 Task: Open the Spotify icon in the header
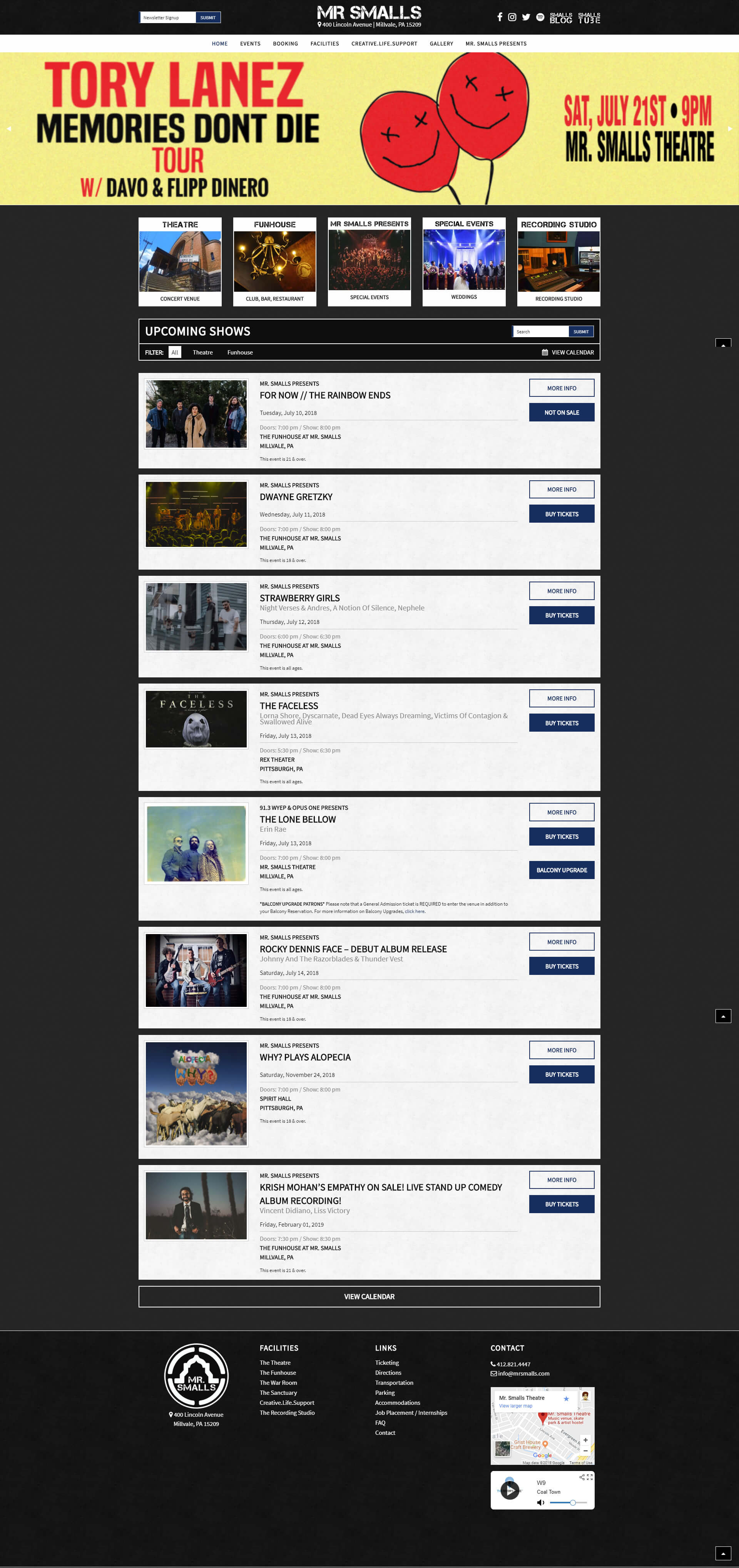pyautogui.click(x=540, y=17)
